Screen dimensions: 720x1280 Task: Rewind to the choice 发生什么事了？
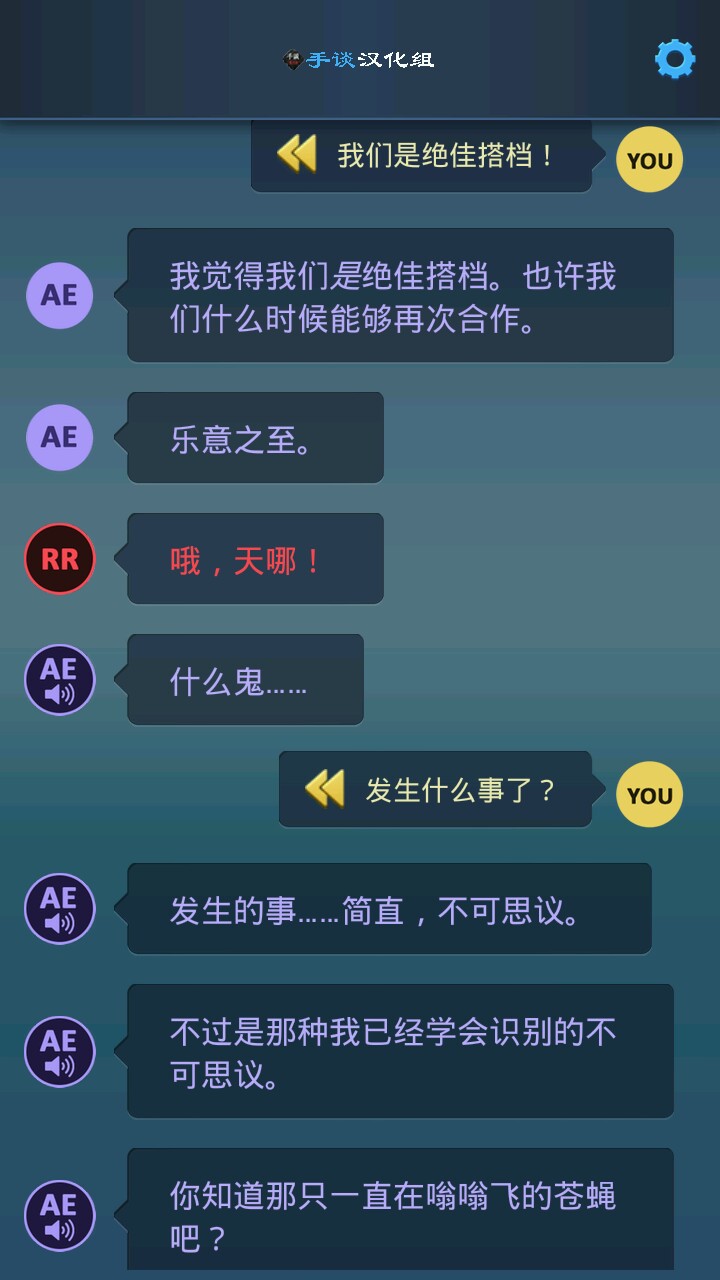click(x=324, y=789)
